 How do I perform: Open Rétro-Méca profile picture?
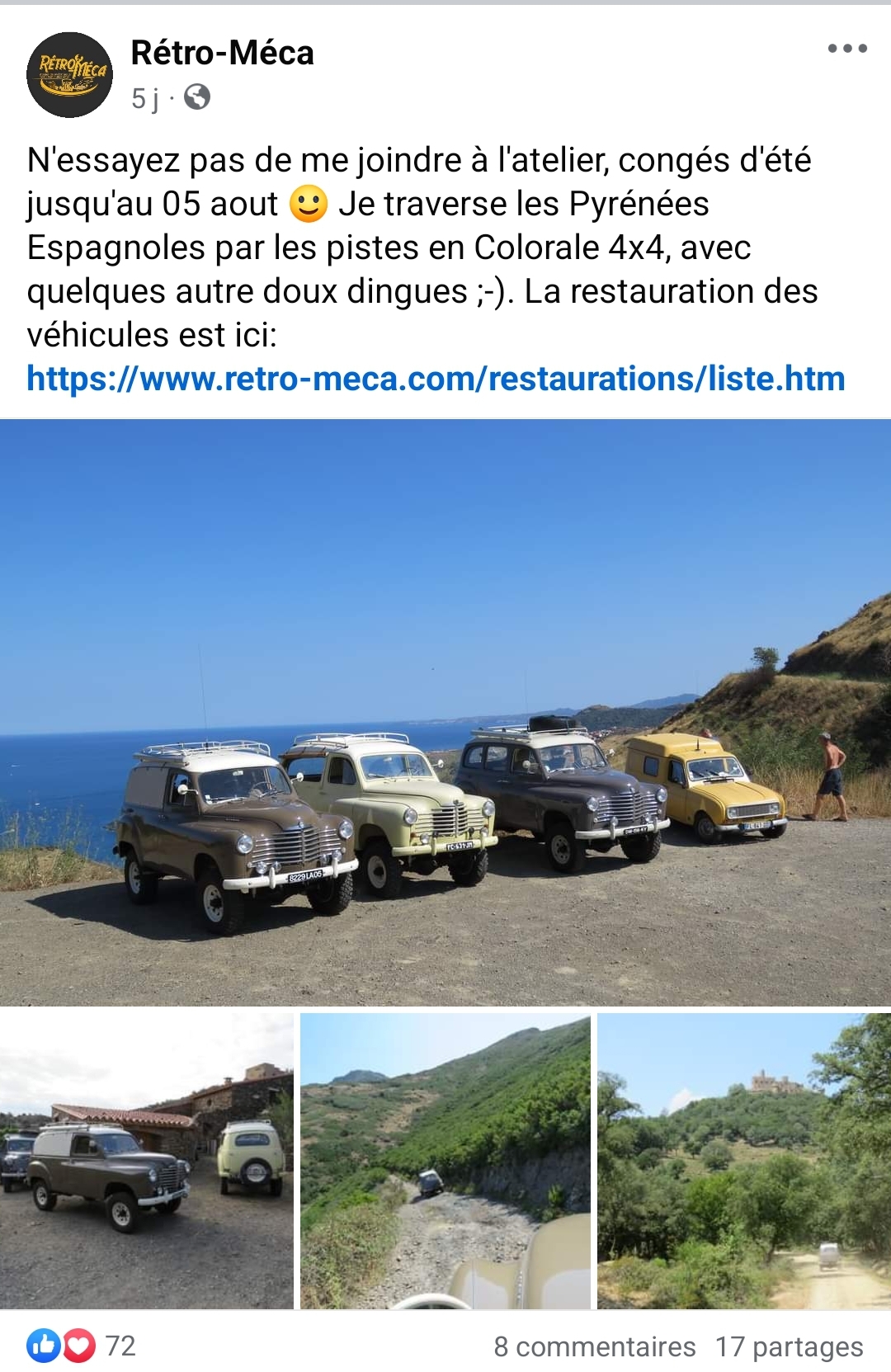(69, 75)
